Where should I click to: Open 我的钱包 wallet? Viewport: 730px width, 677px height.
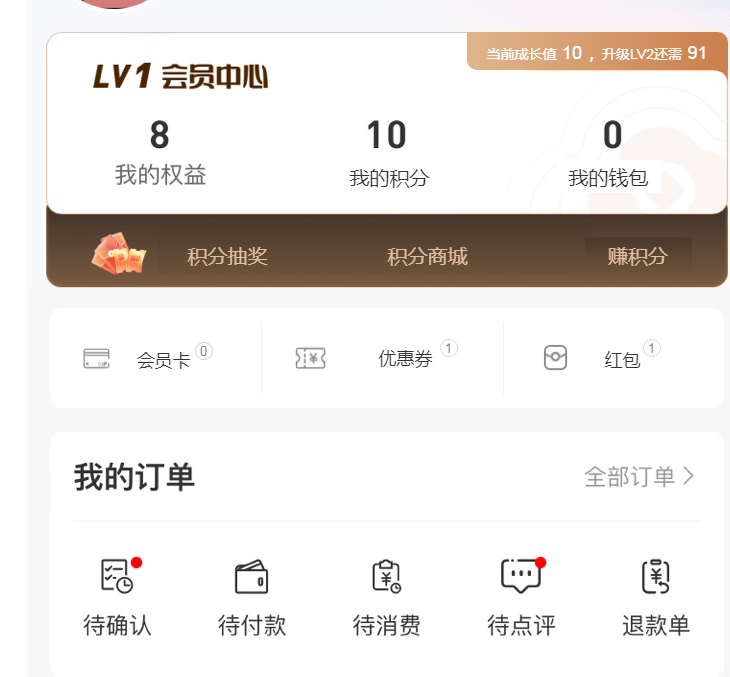point(609,154)
